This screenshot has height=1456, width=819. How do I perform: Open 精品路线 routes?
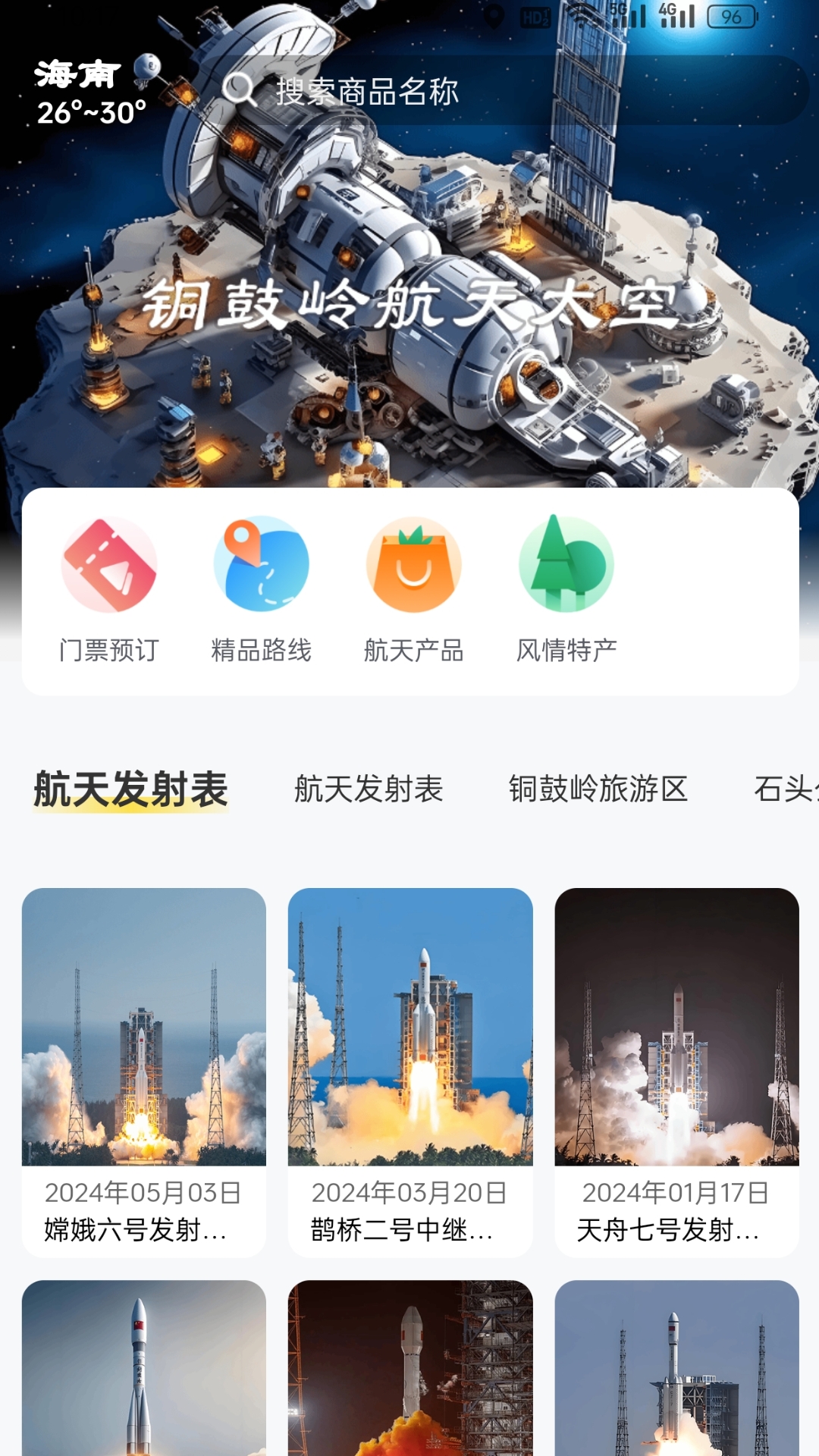261,589
